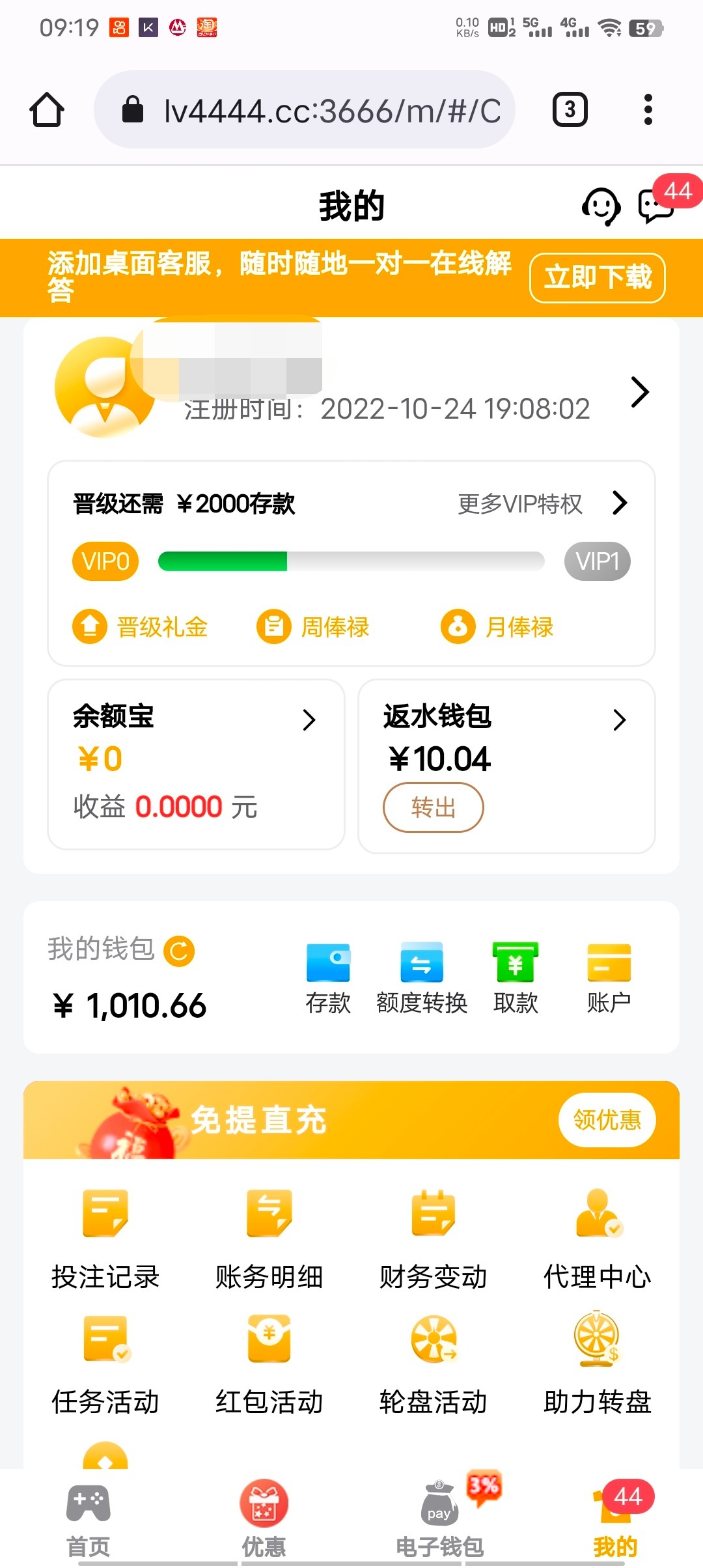Open the messages icon with 44 badge
This screenshot has height=1568, width=703.
[656, 206]
